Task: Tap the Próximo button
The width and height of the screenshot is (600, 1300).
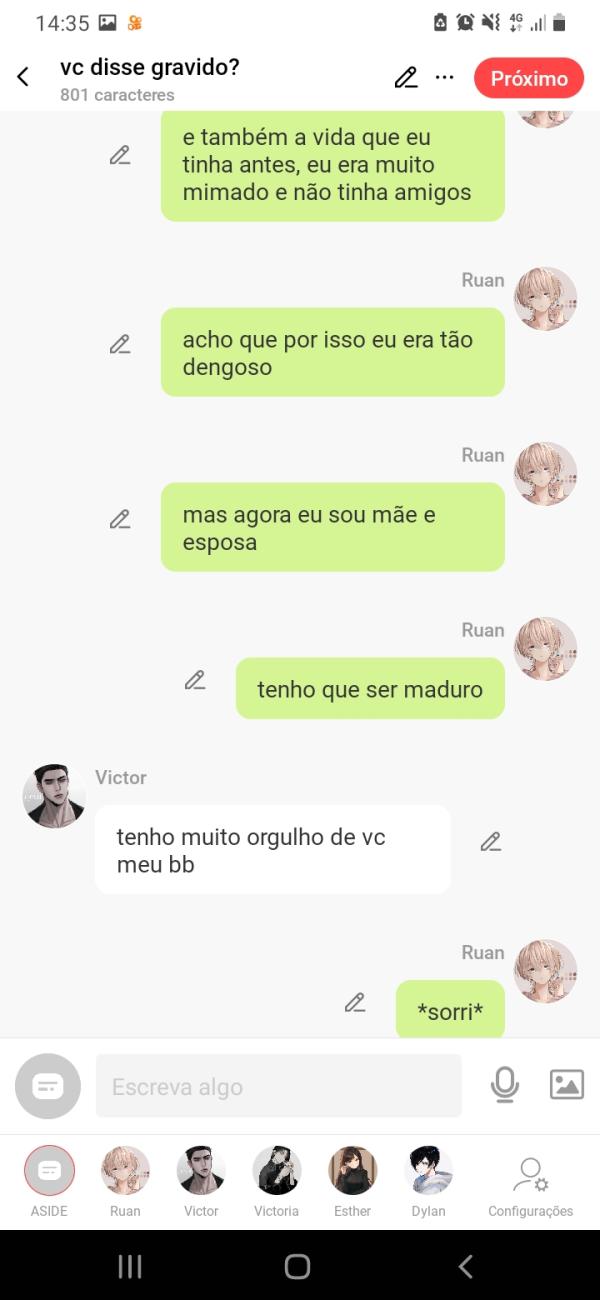Action: [x=529, y=78]
